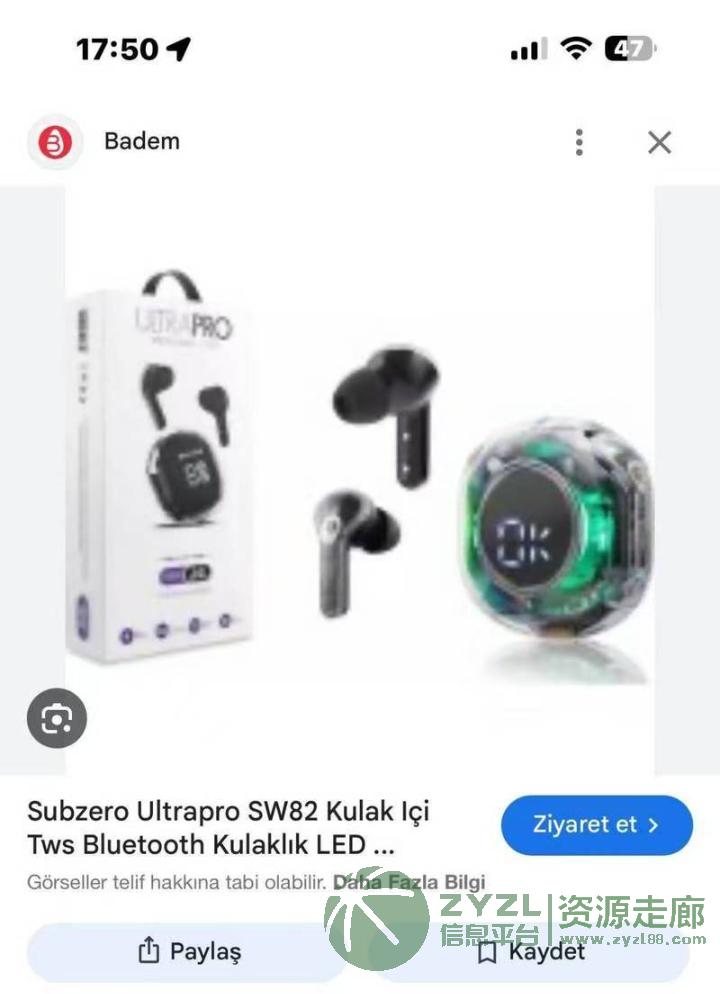Tap the Ziyaret et button
This screenshot has height=994, width=720.
click(596, 825)
